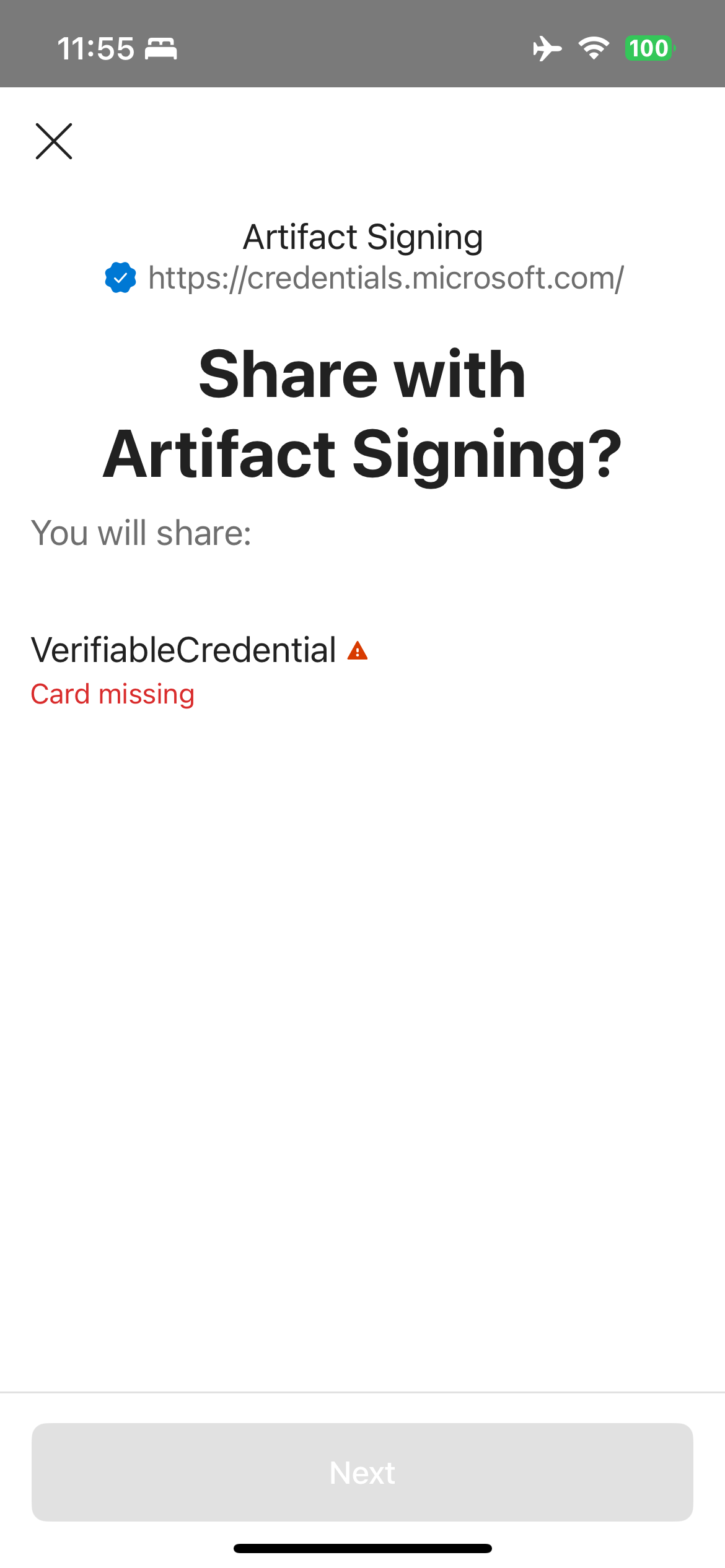Close the Artifact Signing share screen
The height and width of the screenshot is (1568, 725).
point(54,141)
